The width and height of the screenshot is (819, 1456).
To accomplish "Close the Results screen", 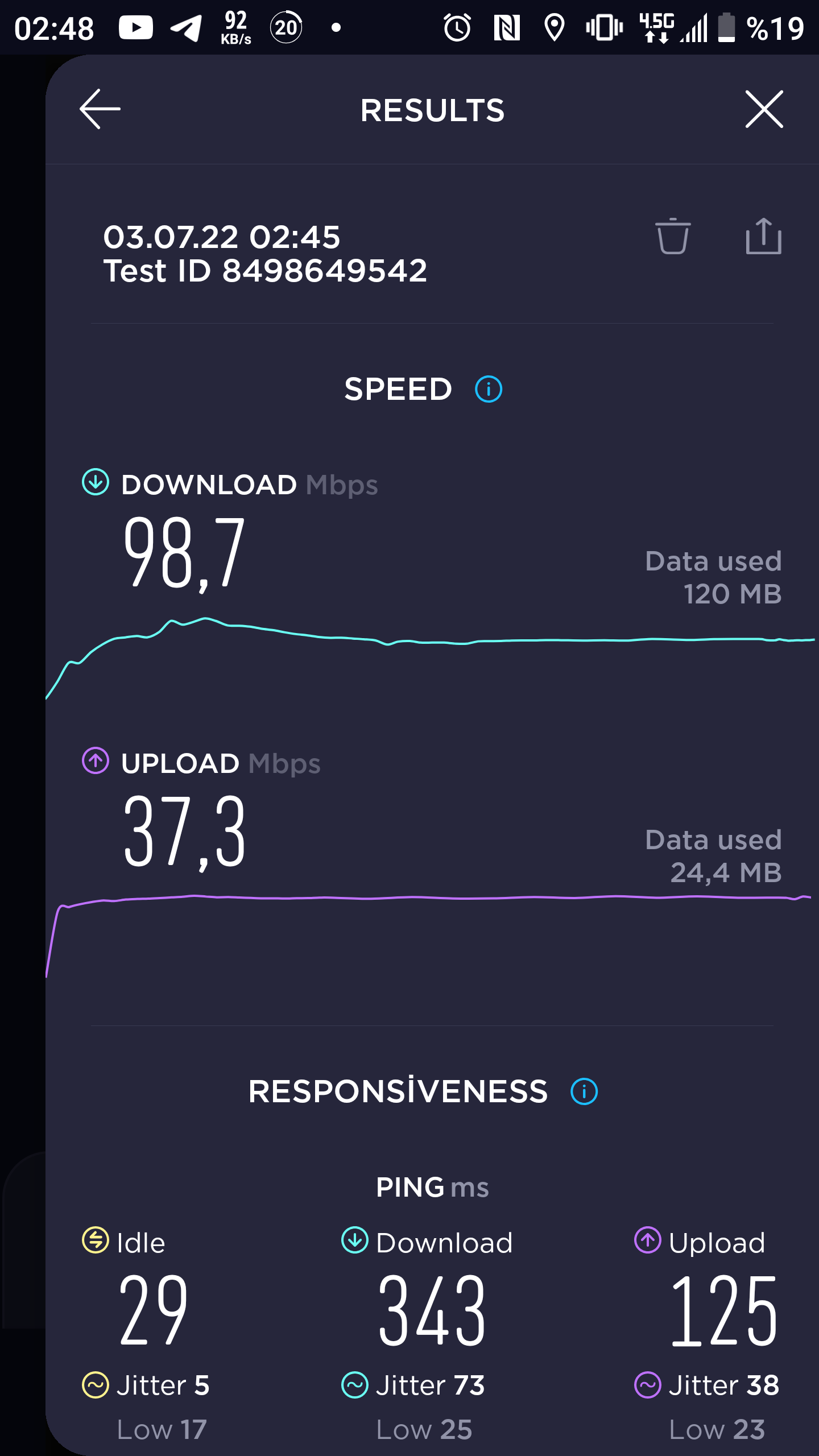I will 764,109.
